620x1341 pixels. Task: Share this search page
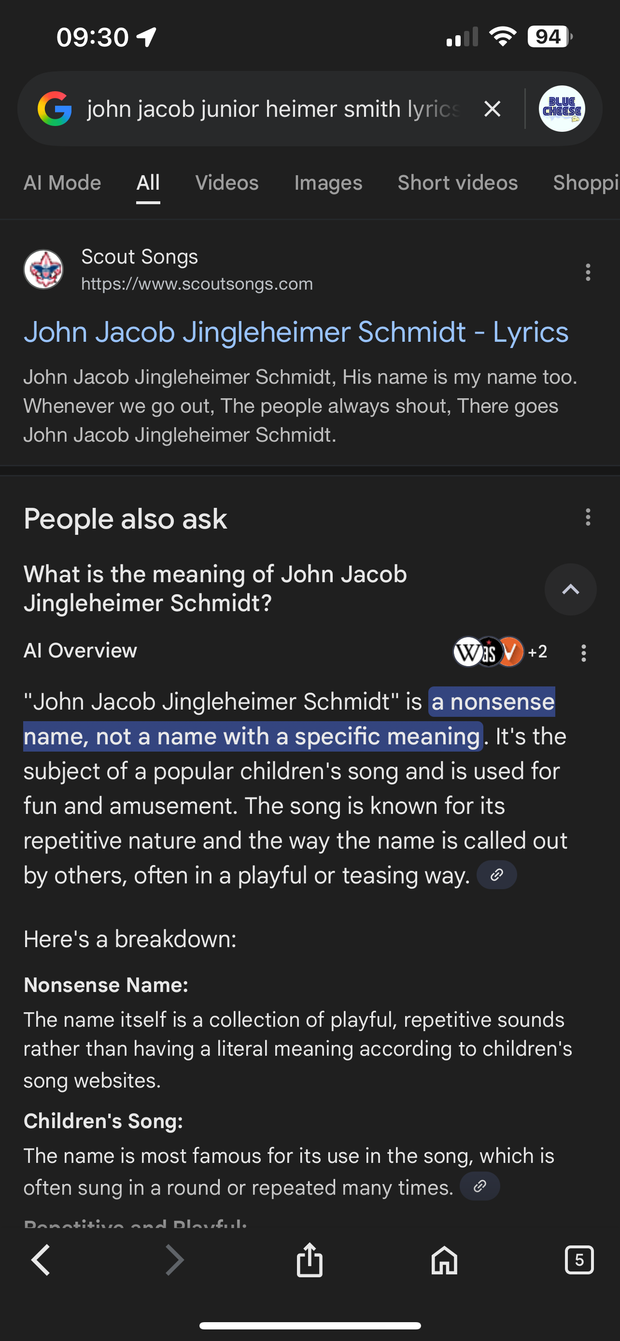(310, 1260)
